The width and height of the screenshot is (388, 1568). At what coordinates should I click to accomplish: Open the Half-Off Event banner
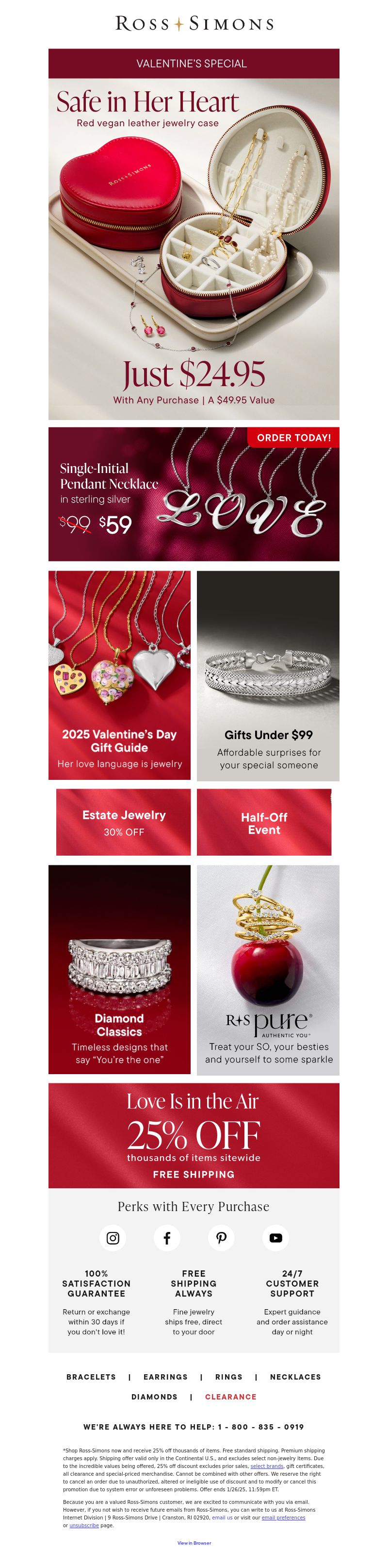tap(264, 822)
